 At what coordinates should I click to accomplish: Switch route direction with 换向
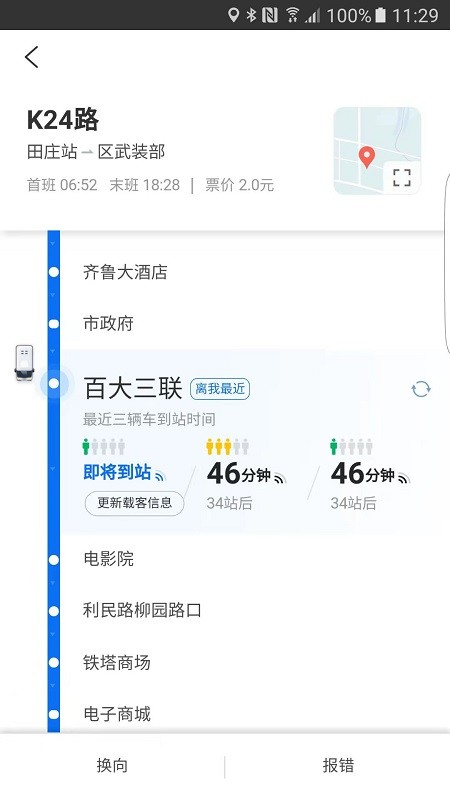click(x=112, y=766)
